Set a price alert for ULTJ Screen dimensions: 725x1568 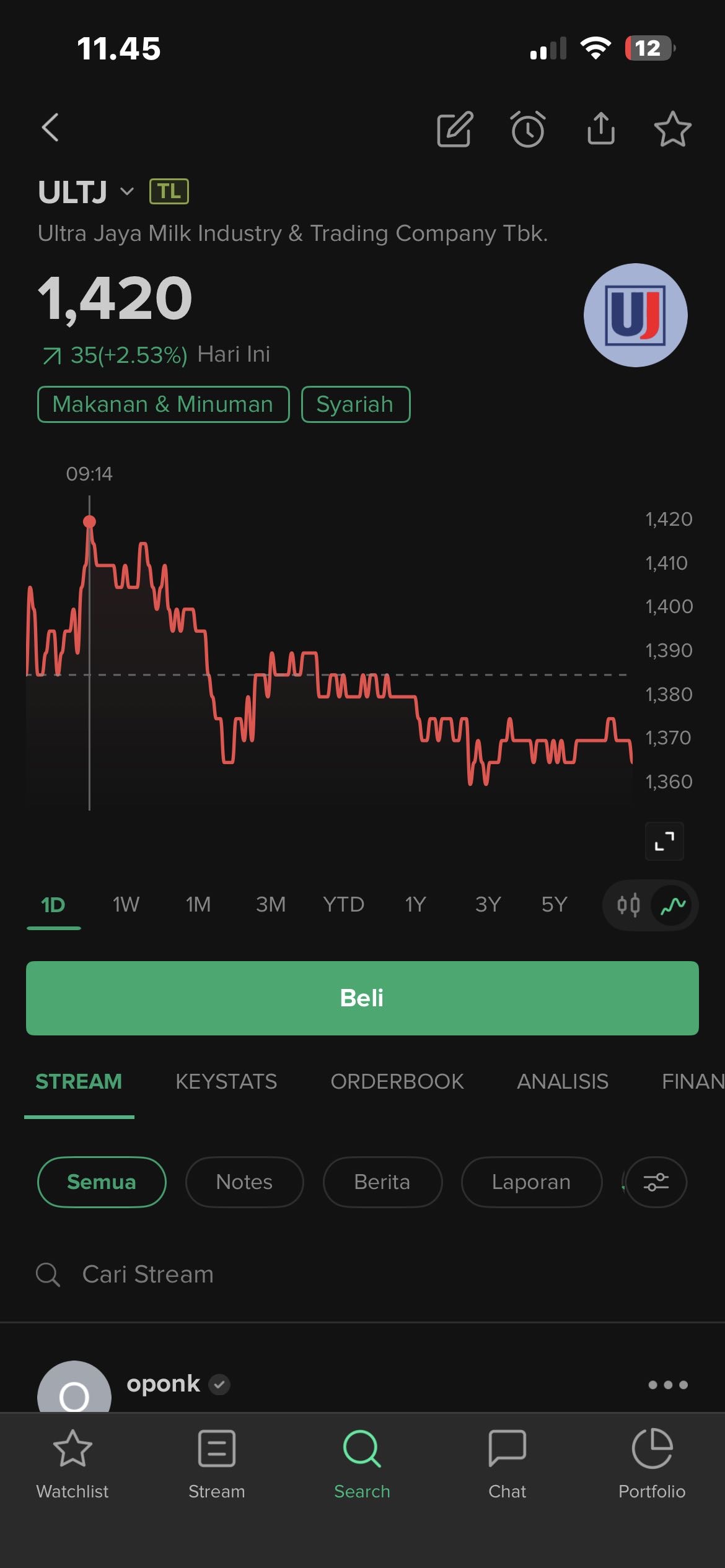click(x=528, y=129)
